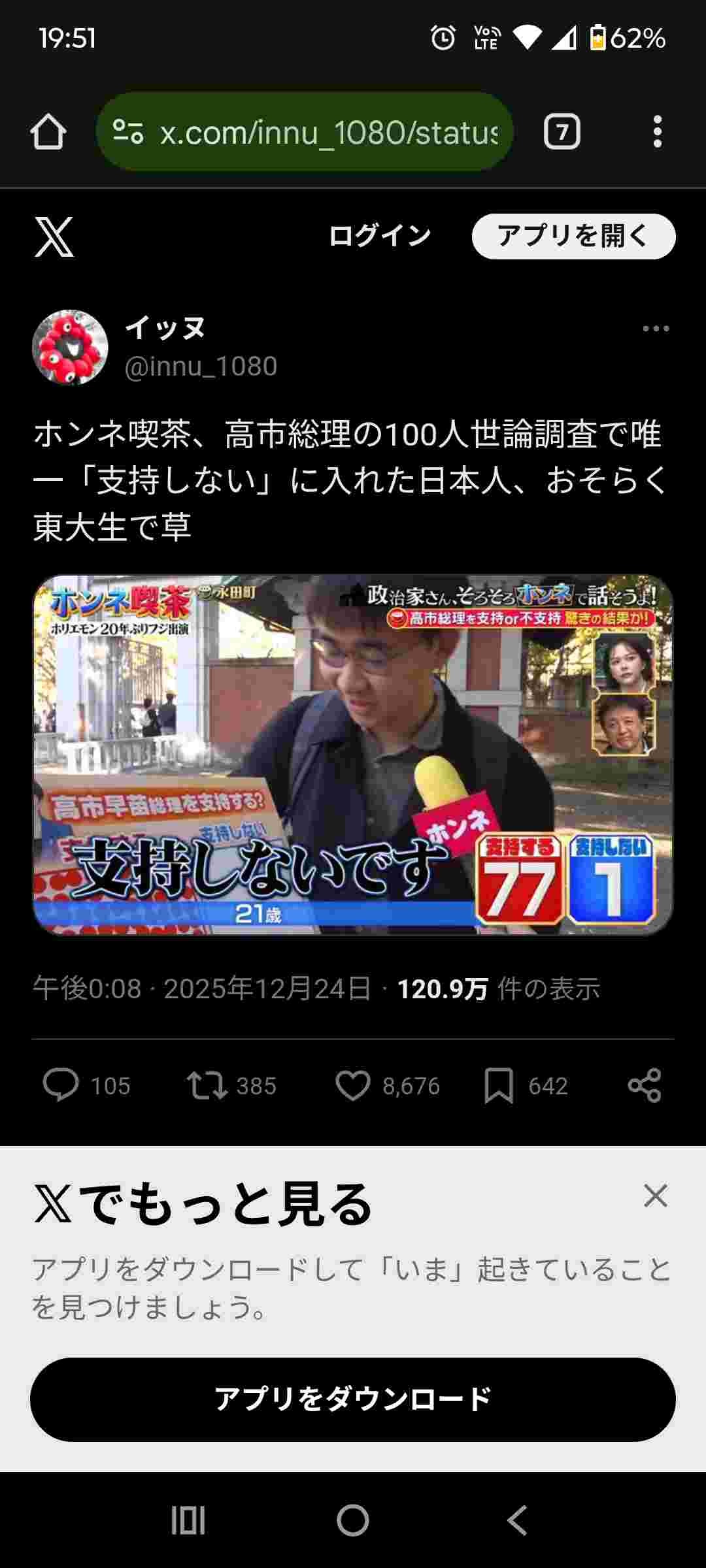Open the post's more options menu
The image size is (706, 1568).
[x=656, y=329]
